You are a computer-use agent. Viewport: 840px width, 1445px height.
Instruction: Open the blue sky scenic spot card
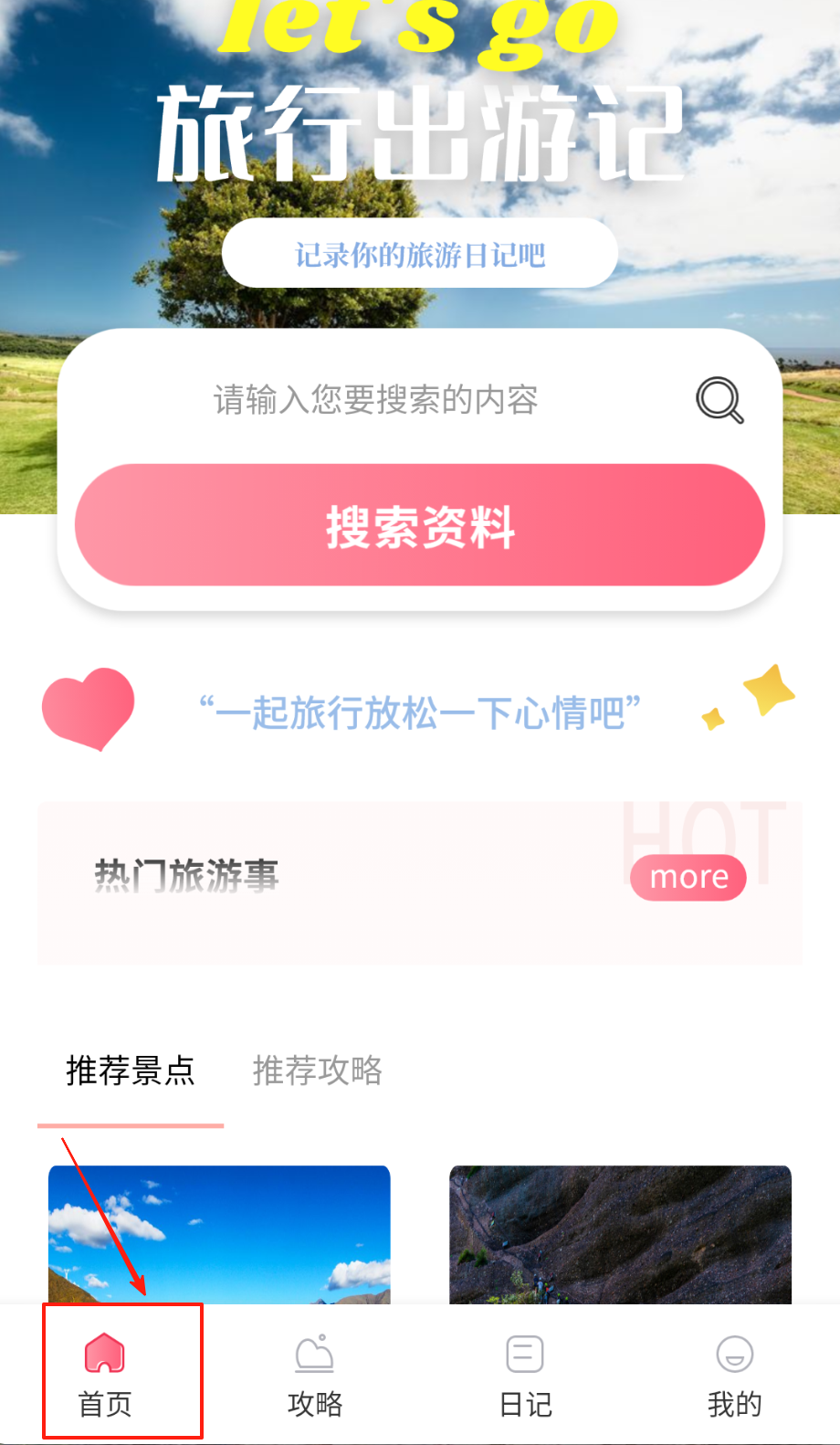219,1234
